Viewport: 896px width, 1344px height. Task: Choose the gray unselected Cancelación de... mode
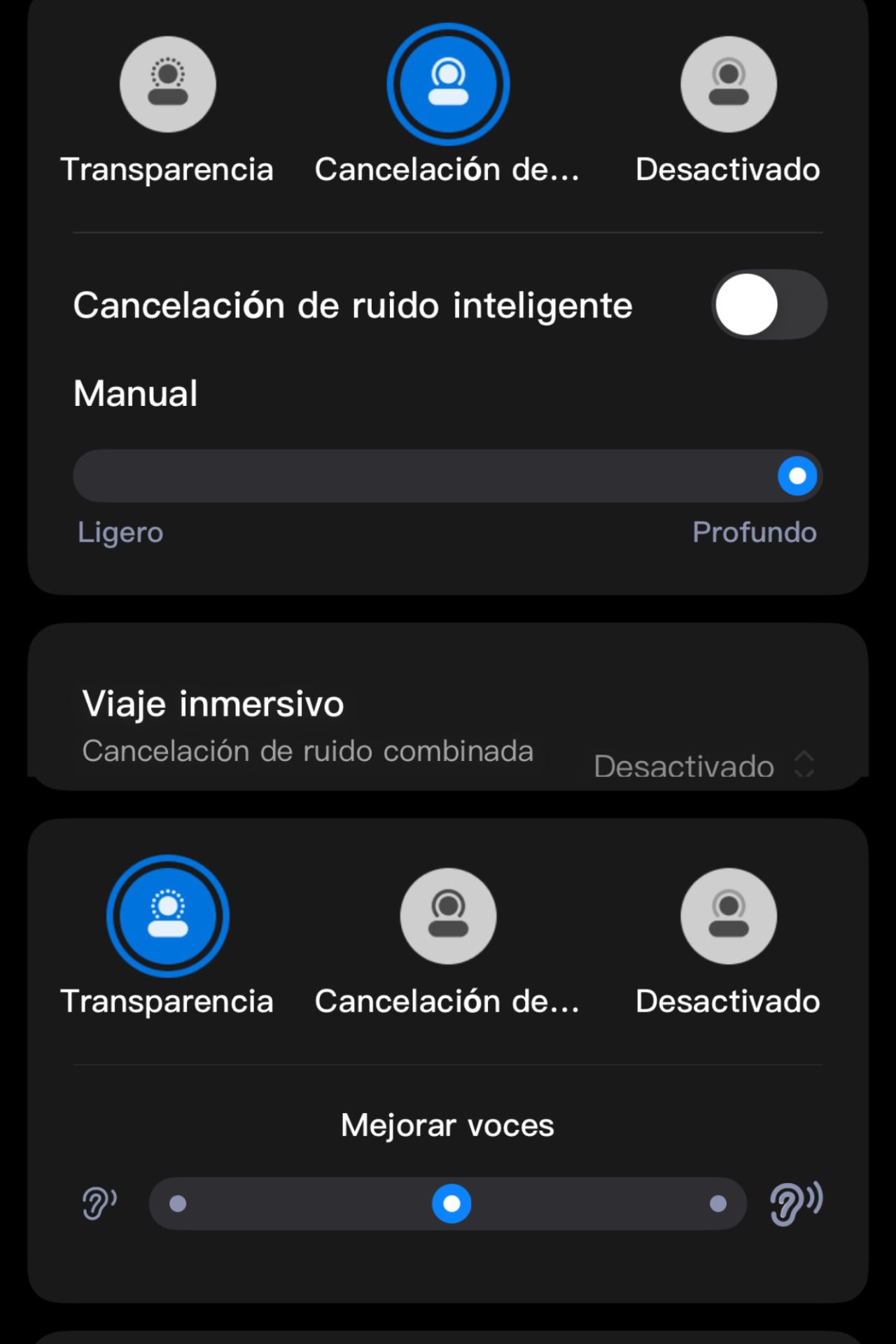pos(448,916)
